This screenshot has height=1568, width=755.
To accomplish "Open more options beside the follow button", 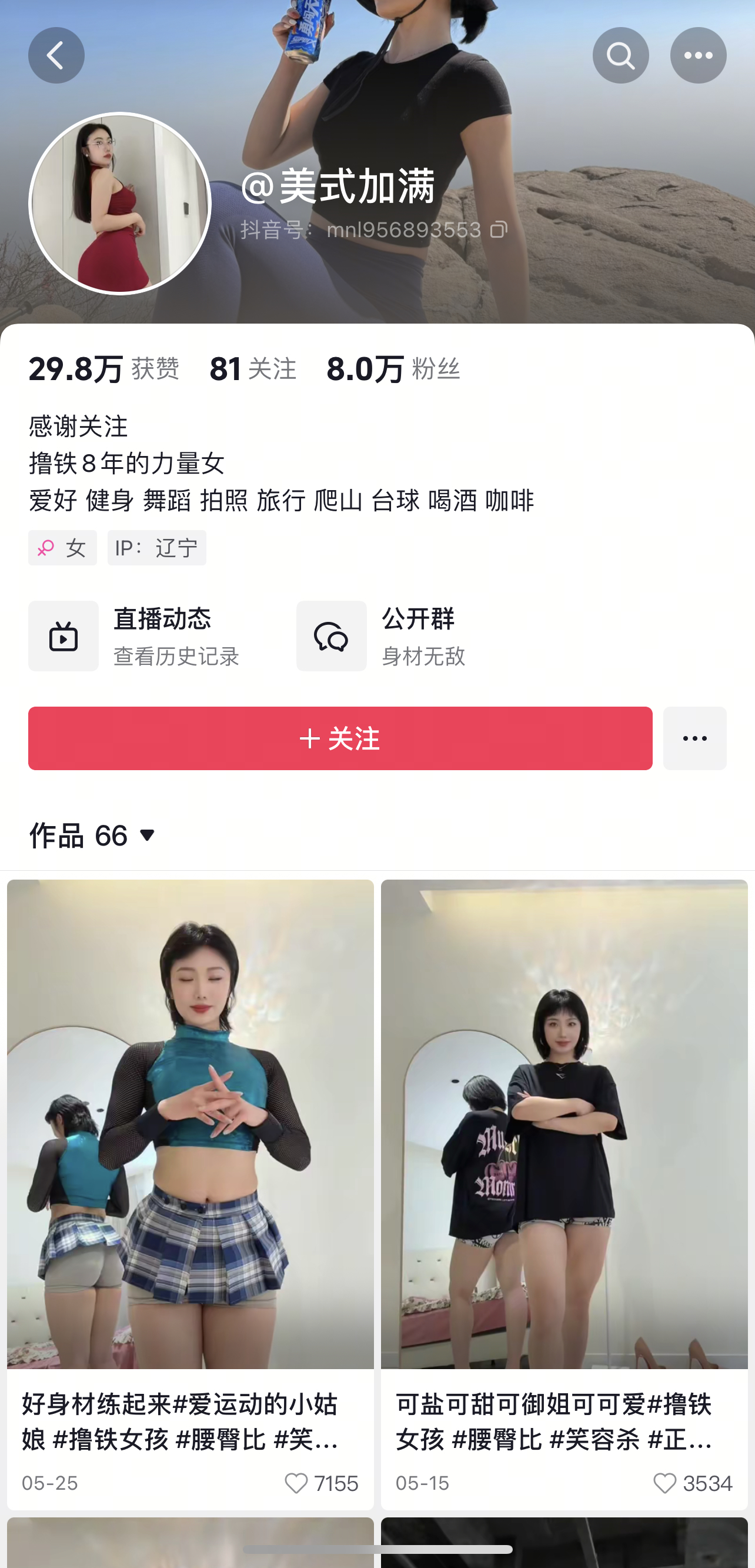I will pos(694,738).
